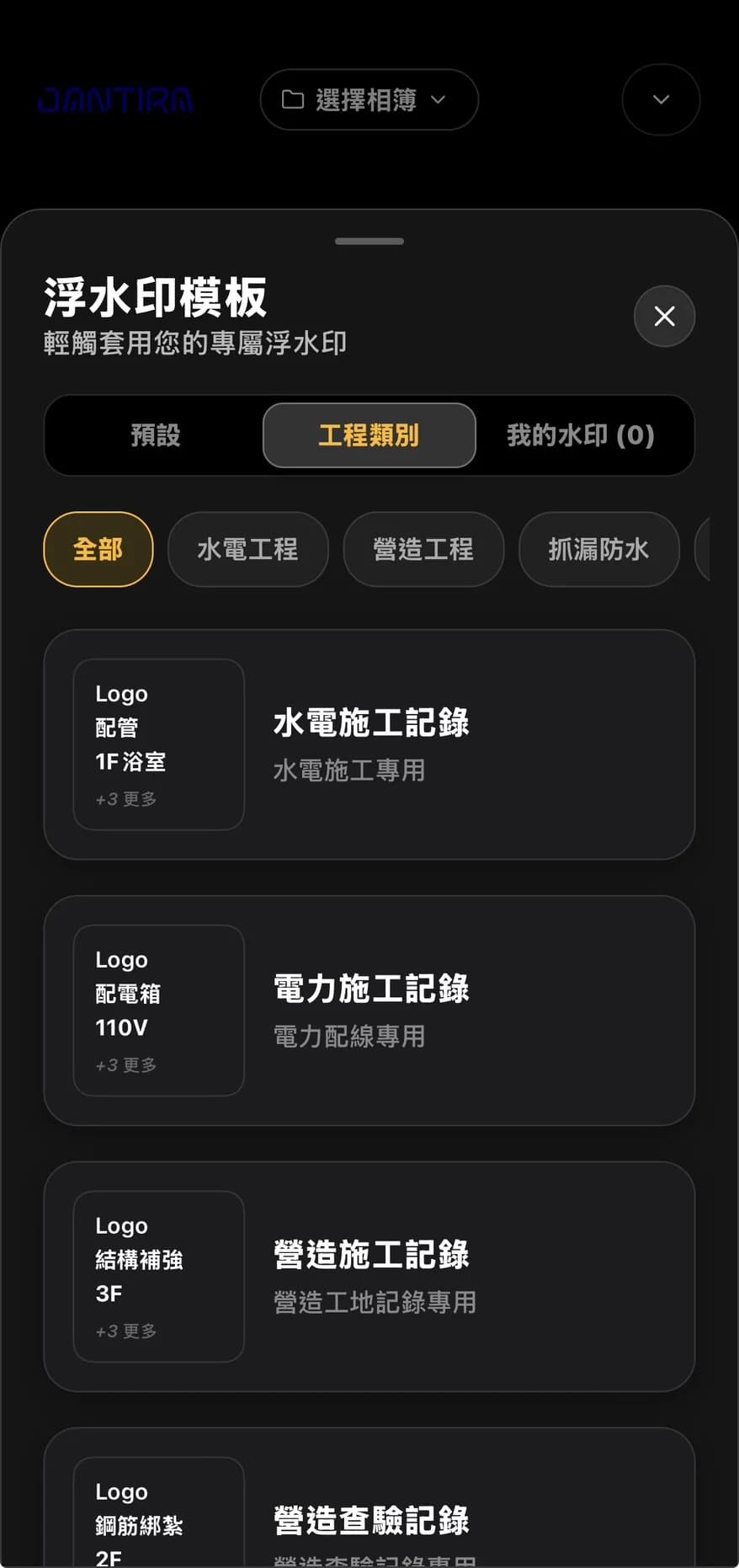
Task: Open the 選擇相簿 album dropdown
Action: (x=369, y=100)
